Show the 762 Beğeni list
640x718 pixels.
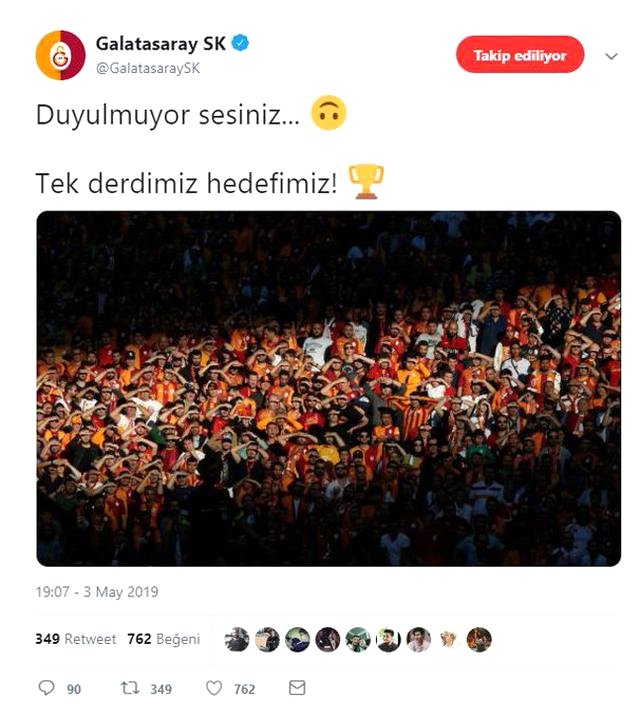tap(163, 639)
